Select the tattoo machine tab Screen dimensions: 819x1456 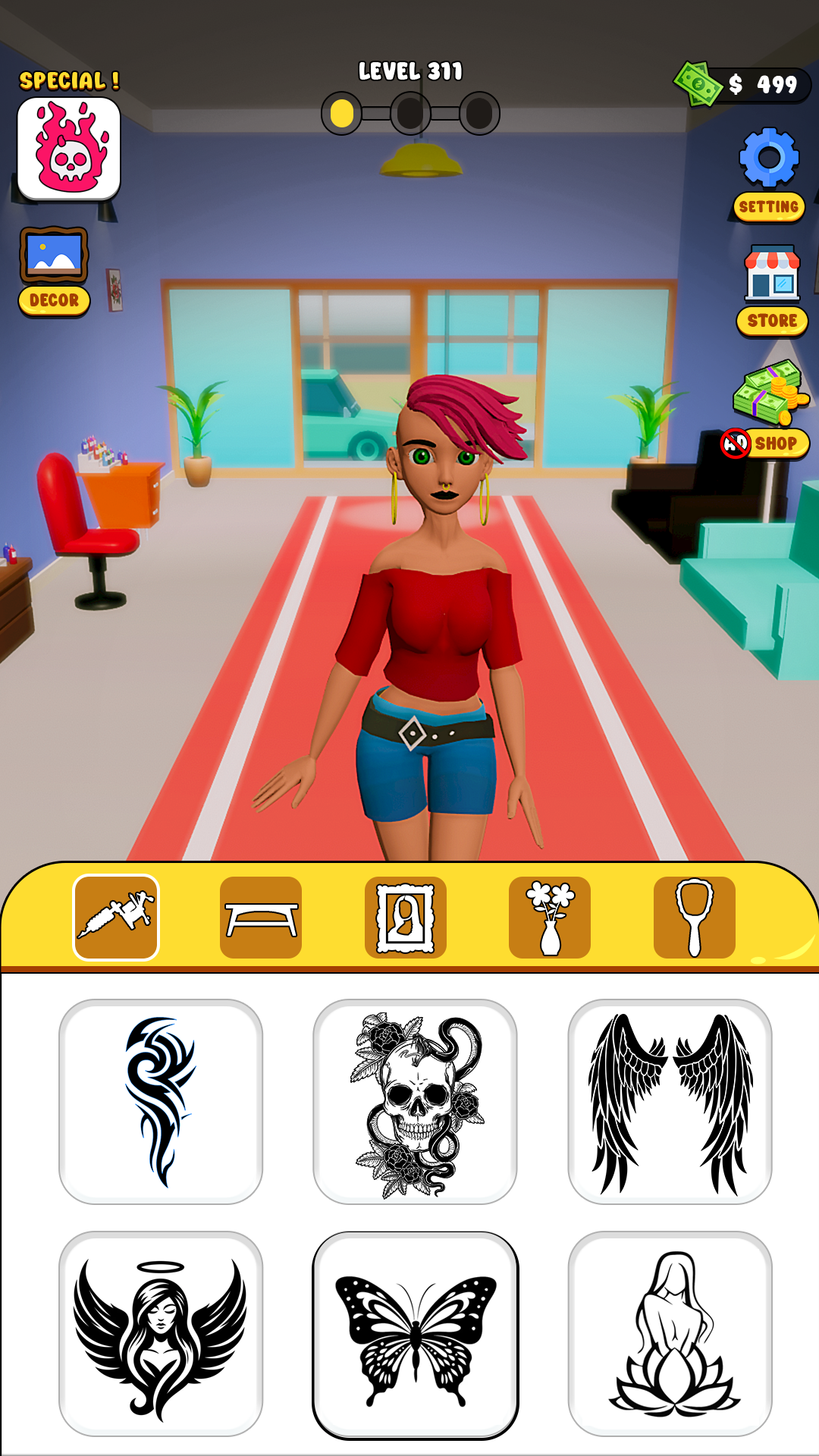point(116,917)
